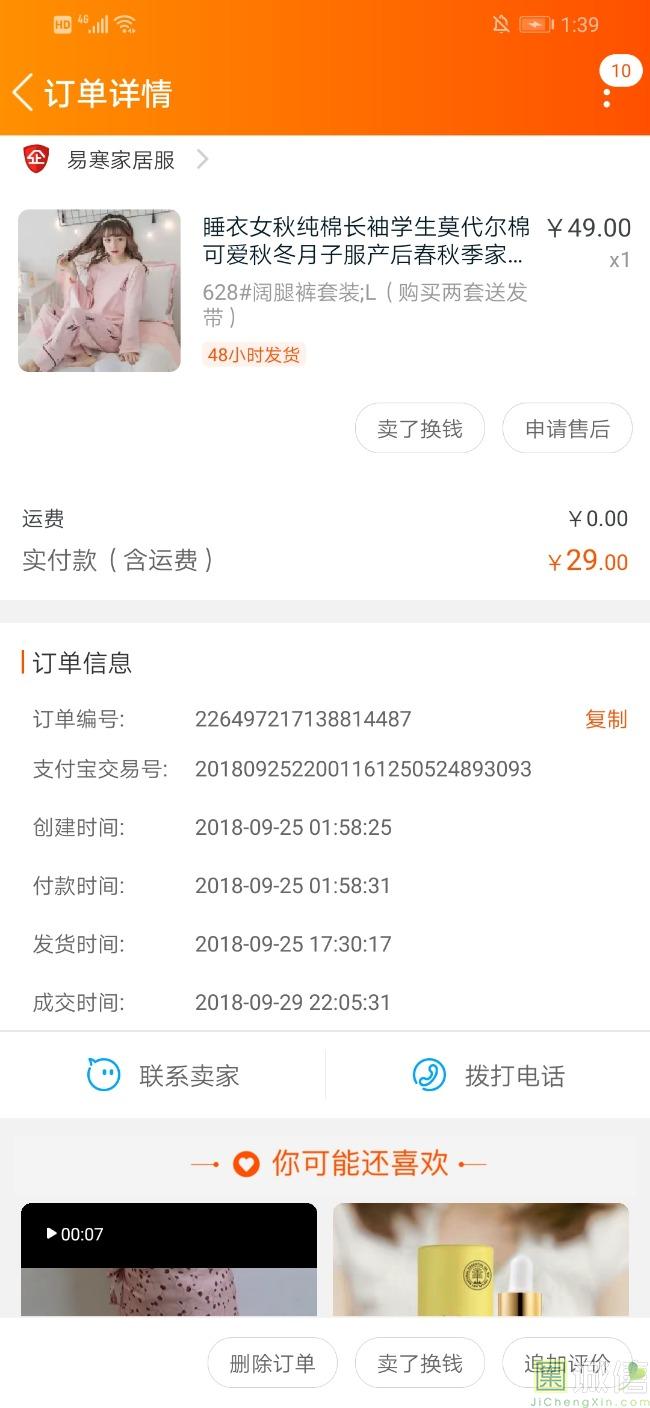This screenshot has height=1408, width=650.
Task: Delete this order with 删除订单
Action: (272, 1363)
